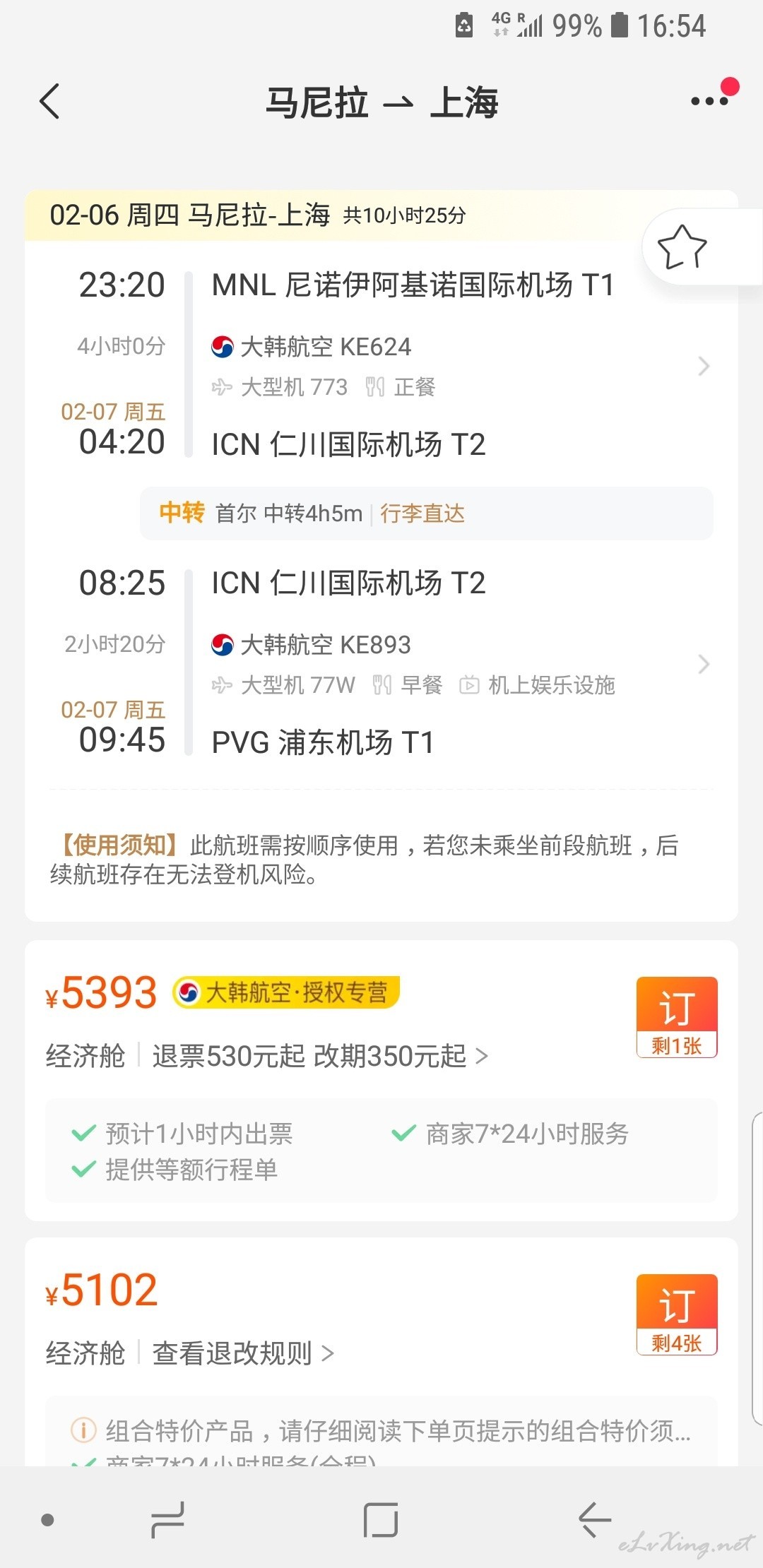Book the ¥5102 economy ticket
The height and width of the screenshot is (1568, 763).
677,1314
